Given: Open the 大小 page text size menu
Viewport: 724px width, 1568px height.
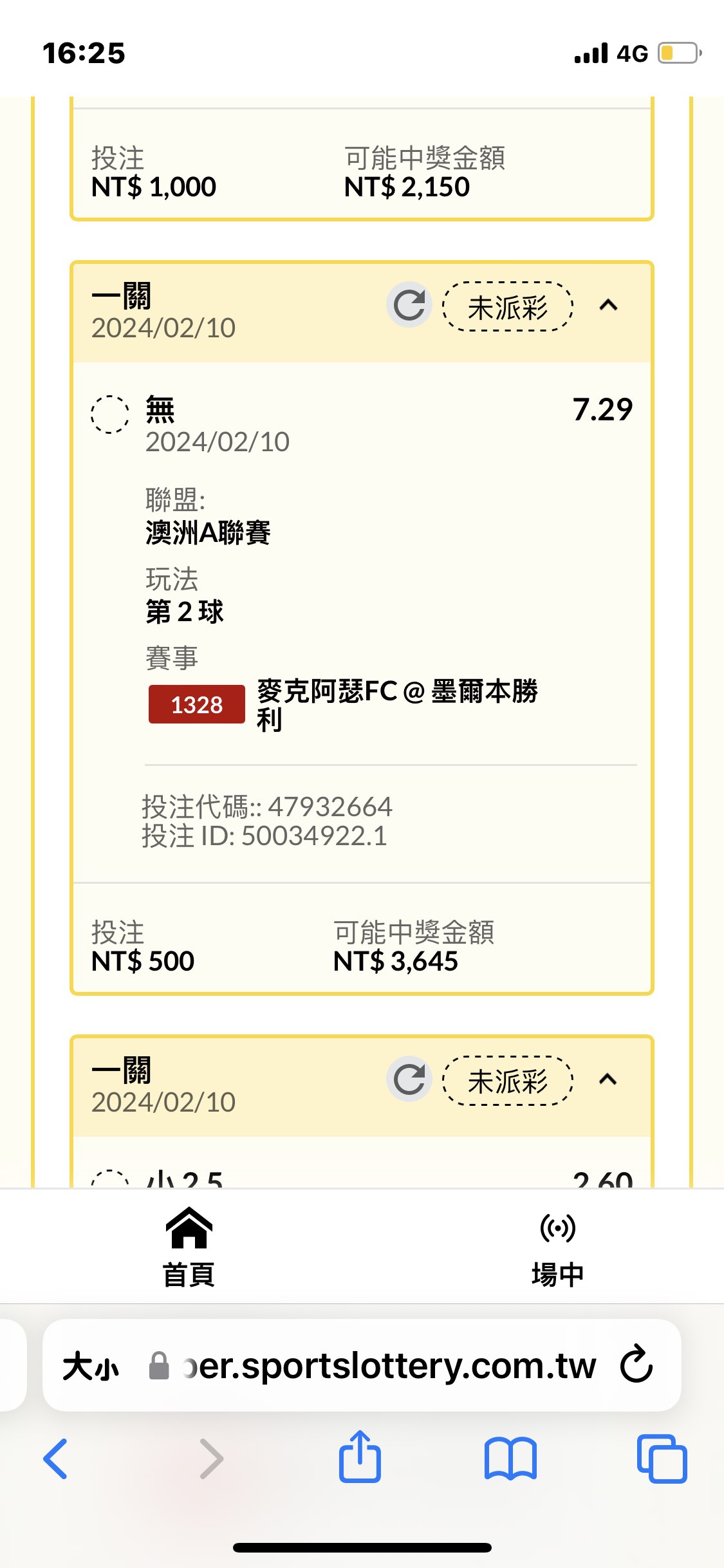Looking at the screenshot, I should click(91, 1366).
